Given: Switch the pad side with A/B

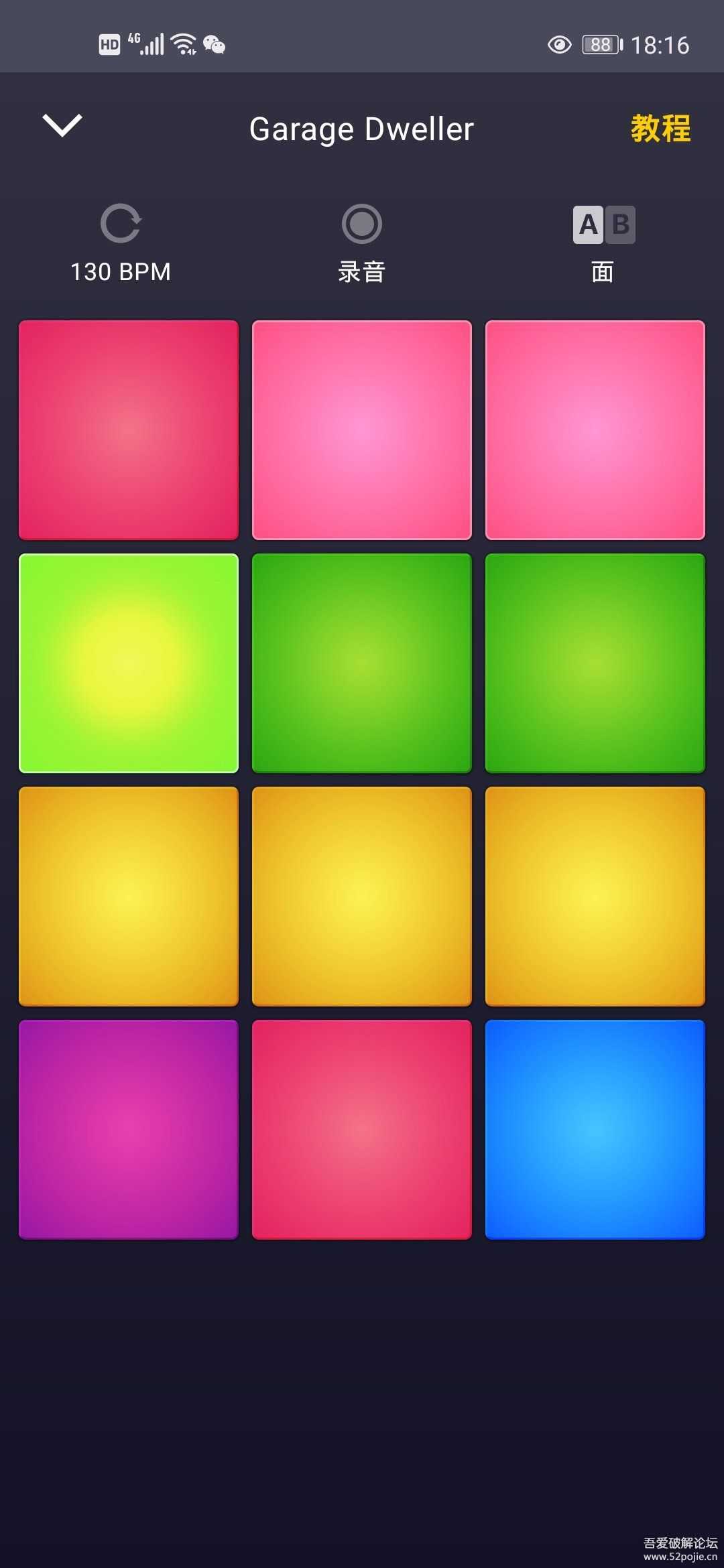Looking at the screenshot, I should point(603,243).
